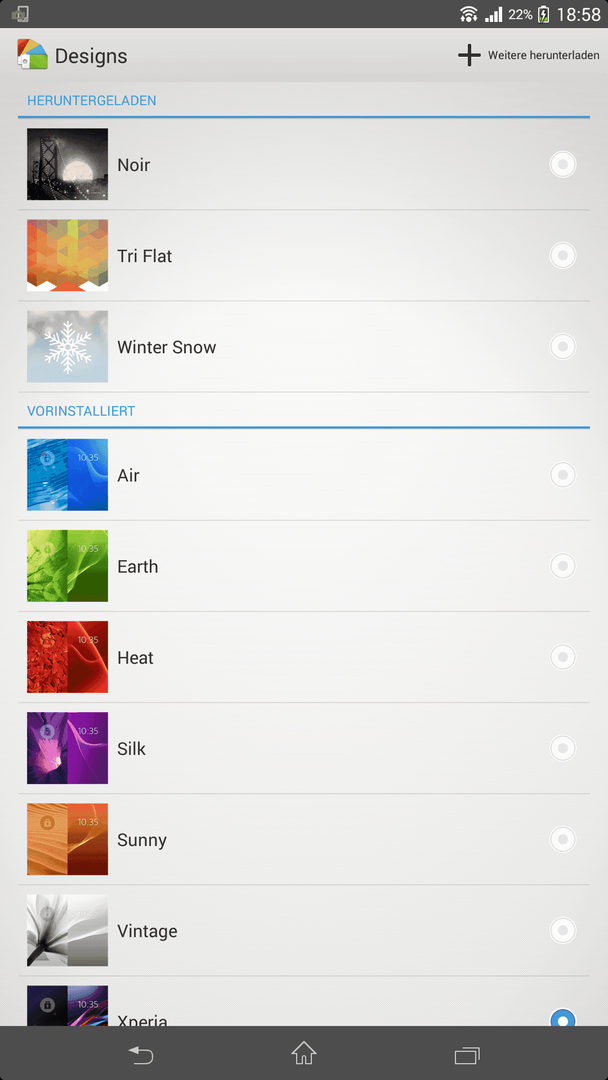Select Winter Snow design
Screen dimensions: 608x1080
(x=304, y=346)
